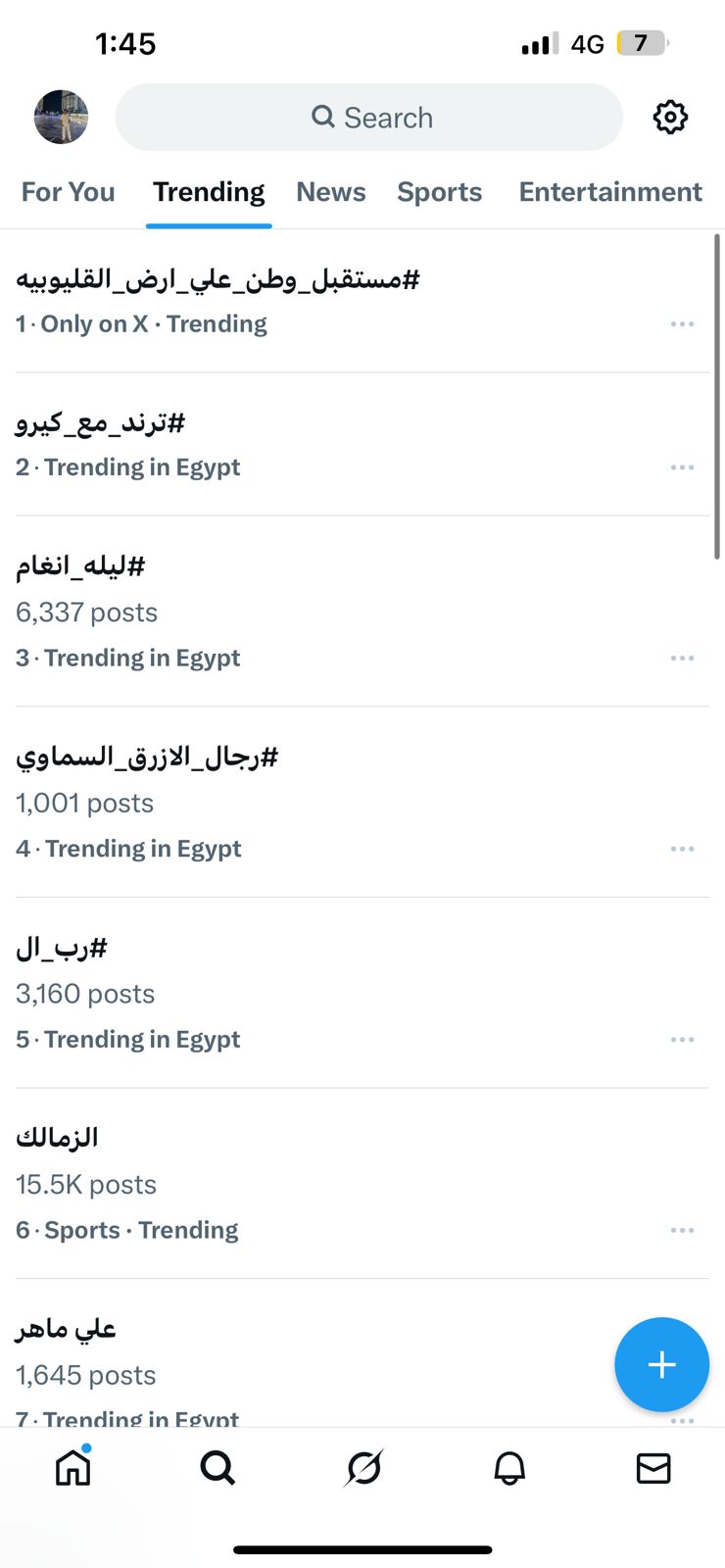
Task: Go to the Home tab
Action: (73, 1468)
